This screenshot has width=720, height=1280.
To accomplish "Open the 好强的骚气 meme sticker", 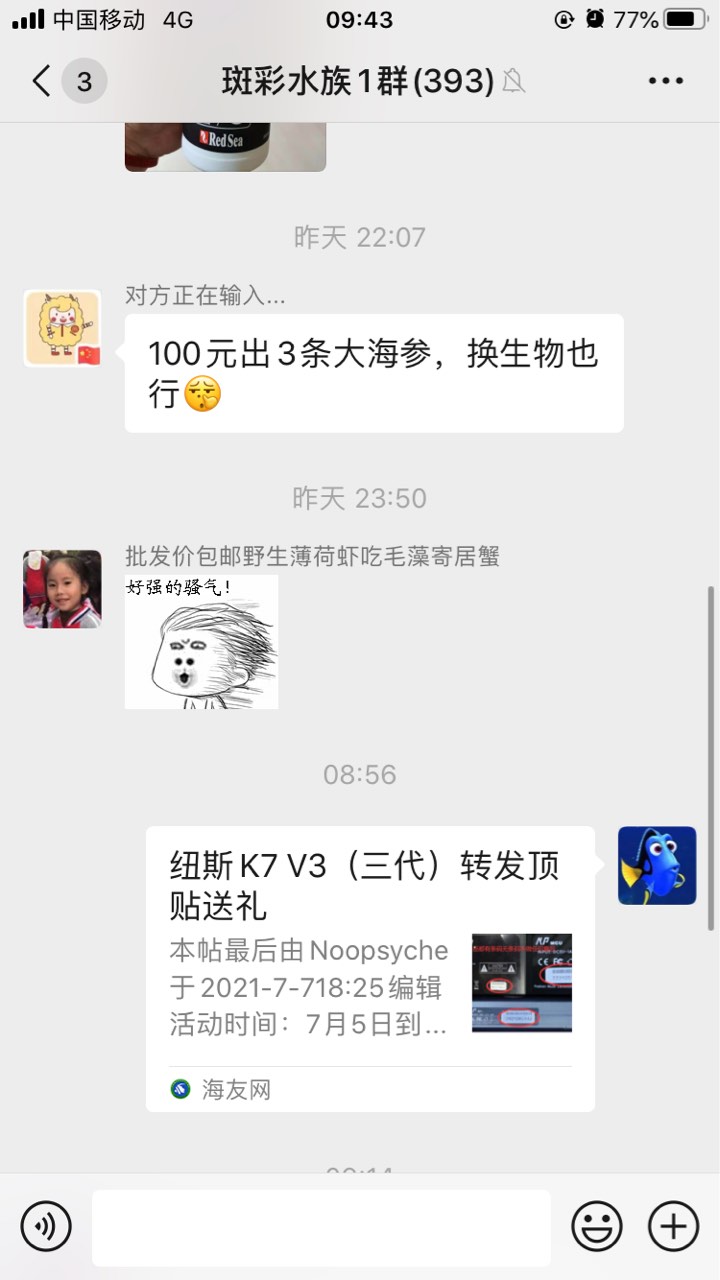I will (x=201, y=641).
